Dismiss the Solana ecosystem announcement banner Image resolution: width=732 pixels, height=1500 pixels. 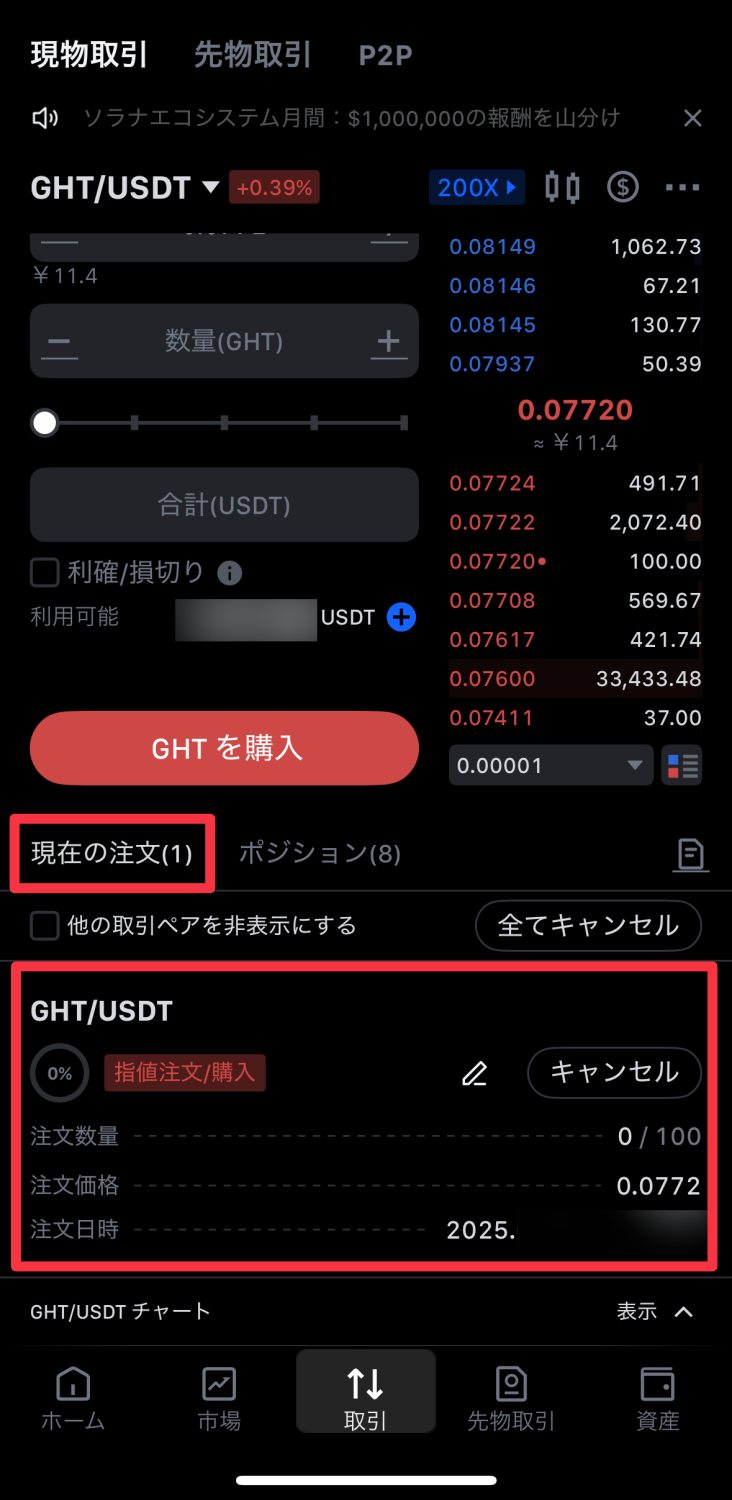point(692,119)
